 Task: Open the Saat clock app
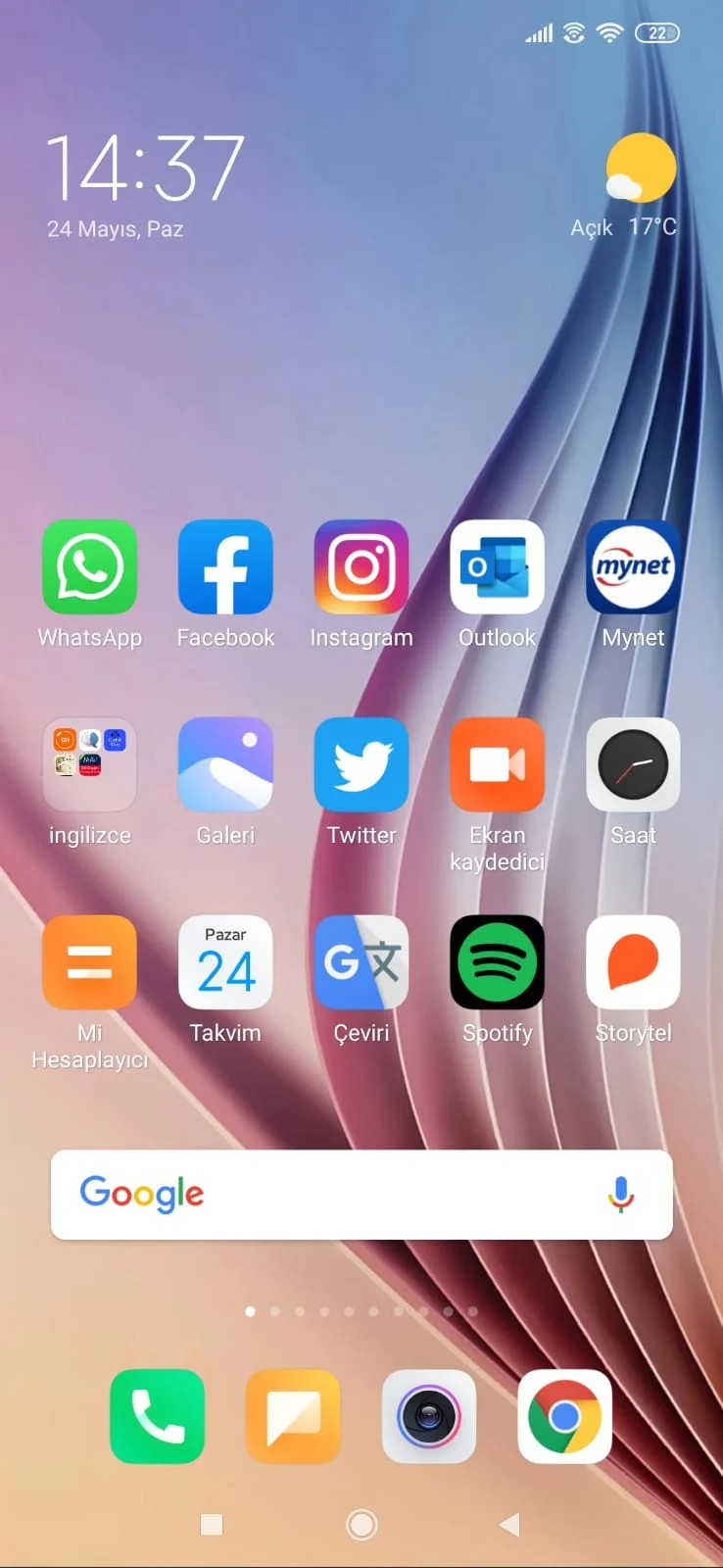(x=633, y=765)
